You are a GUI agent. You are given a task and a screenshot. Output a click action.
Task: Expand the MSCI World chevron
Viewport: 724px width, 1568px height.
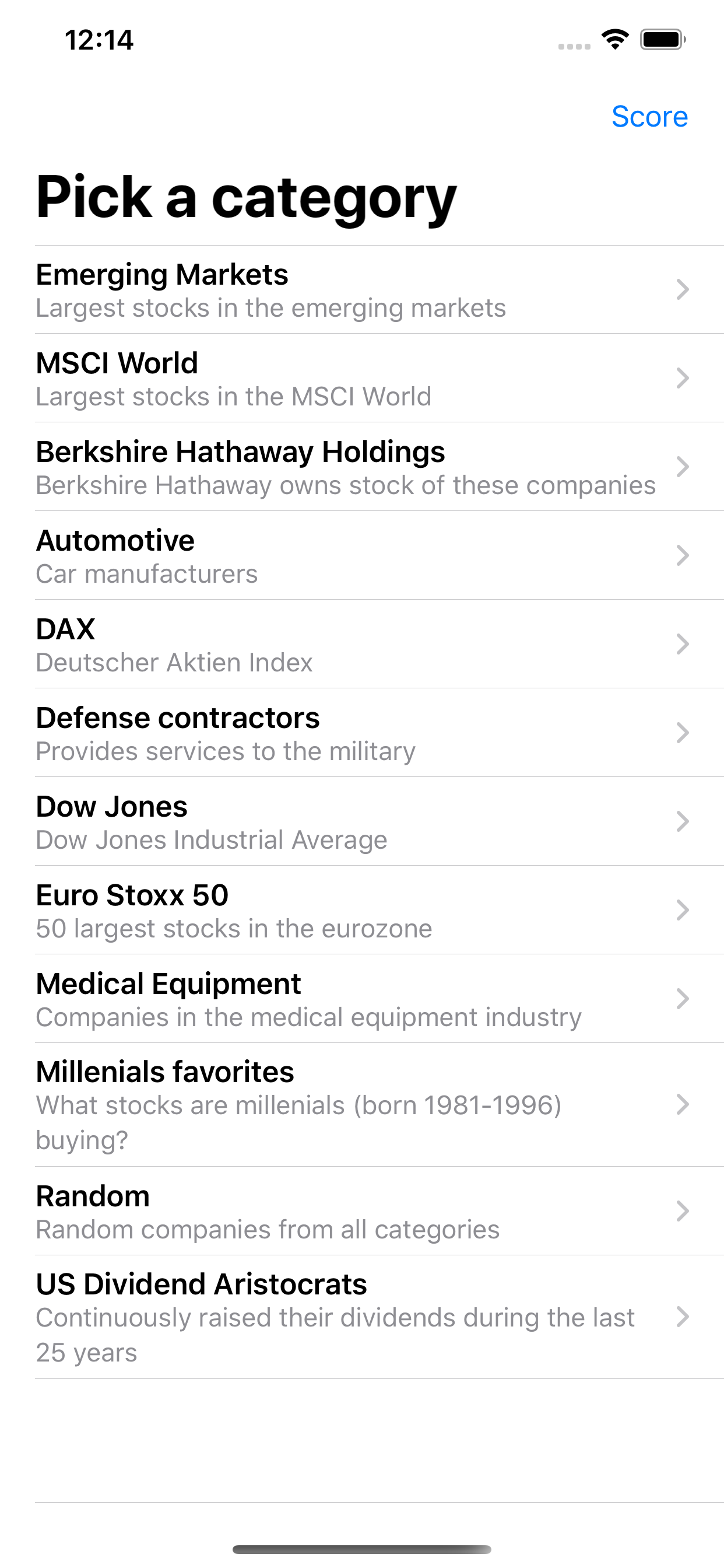click(x=683, y=379)
